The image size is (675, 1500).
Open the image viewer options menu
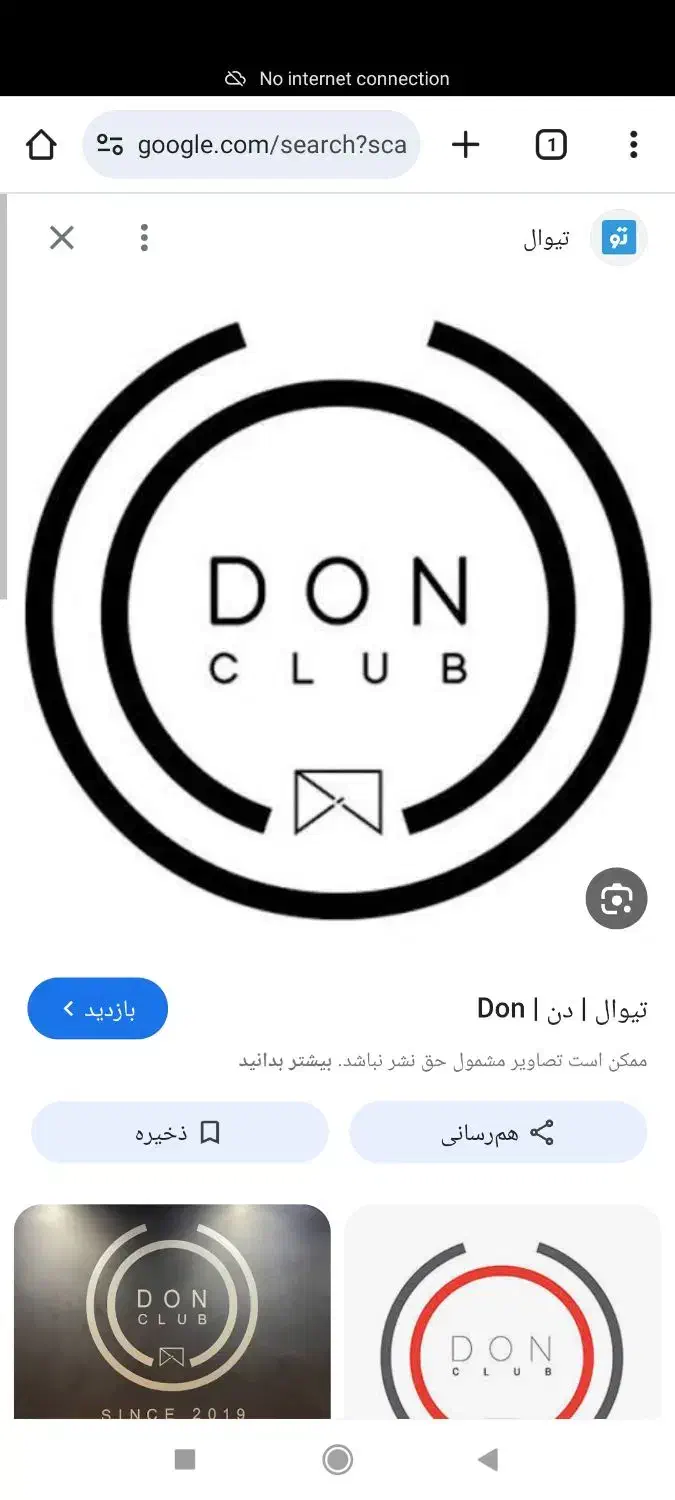[x=144, y=238]
